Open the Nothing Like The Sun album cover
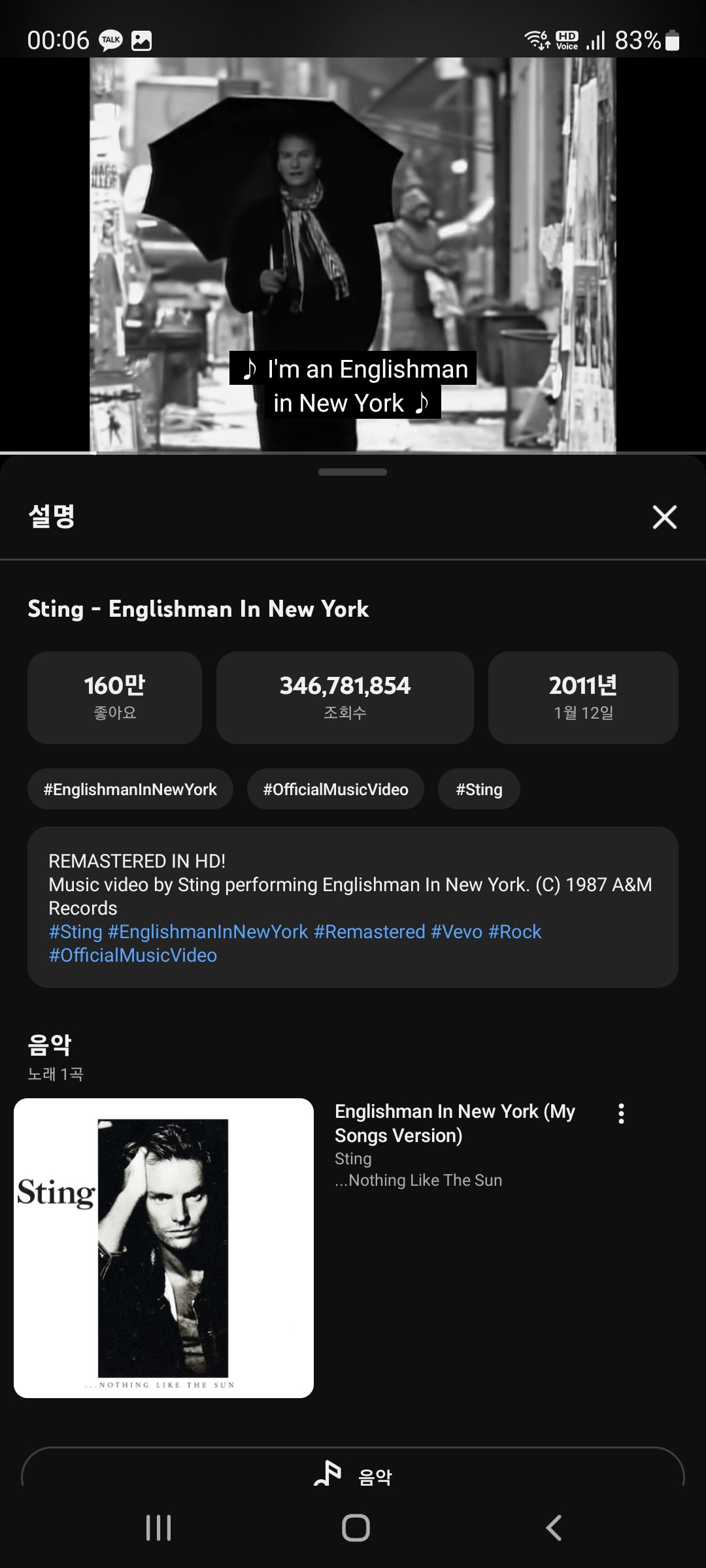The width and height of the screenshot is (706, 1568). click(x=163, y=1248)
